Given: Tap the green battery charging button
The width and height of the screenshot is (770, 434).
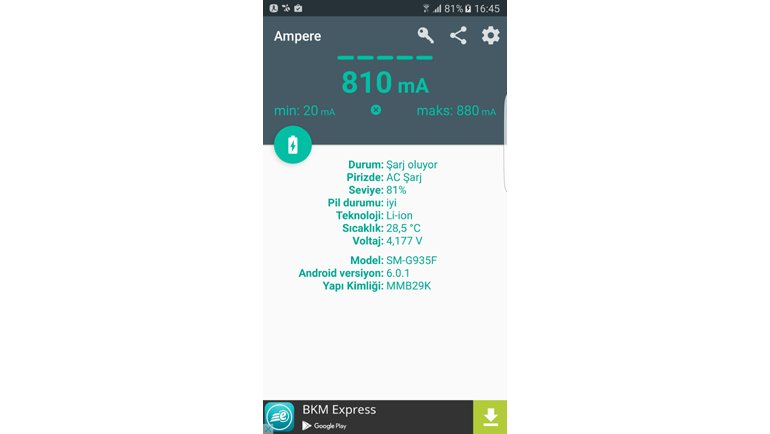Looking at the screenshot, I should point(293,146).
